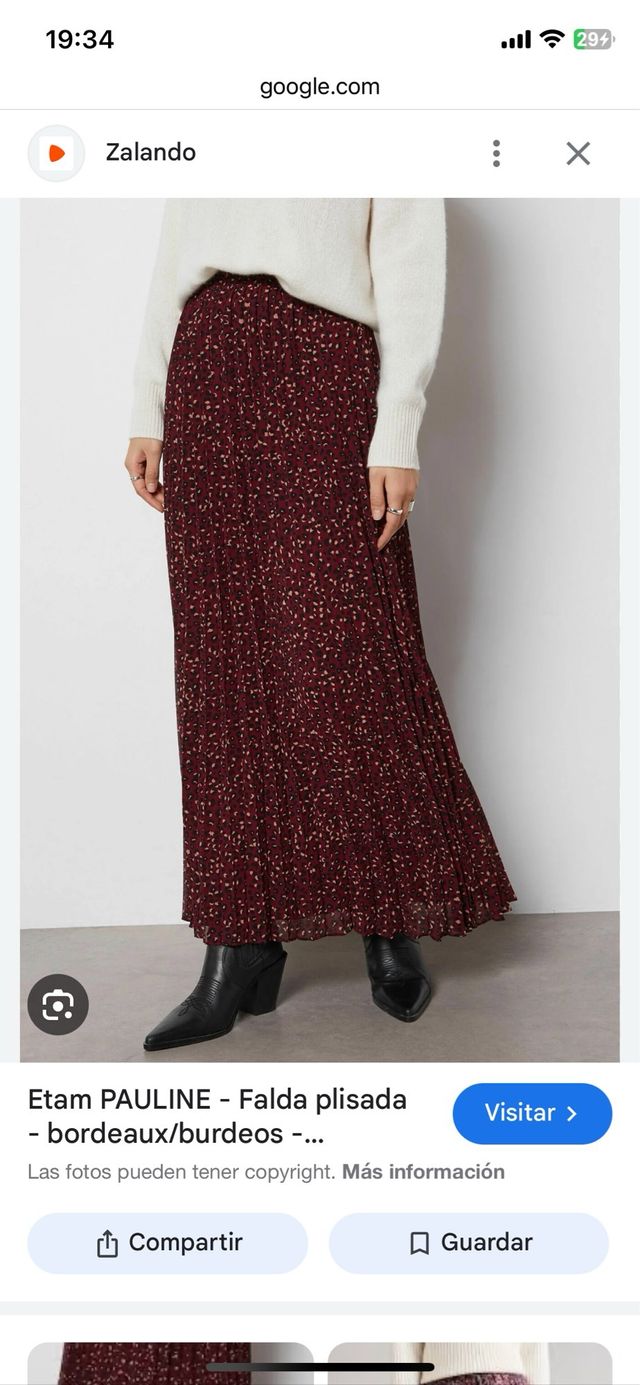Open the Zalando source header

point(150,153)
